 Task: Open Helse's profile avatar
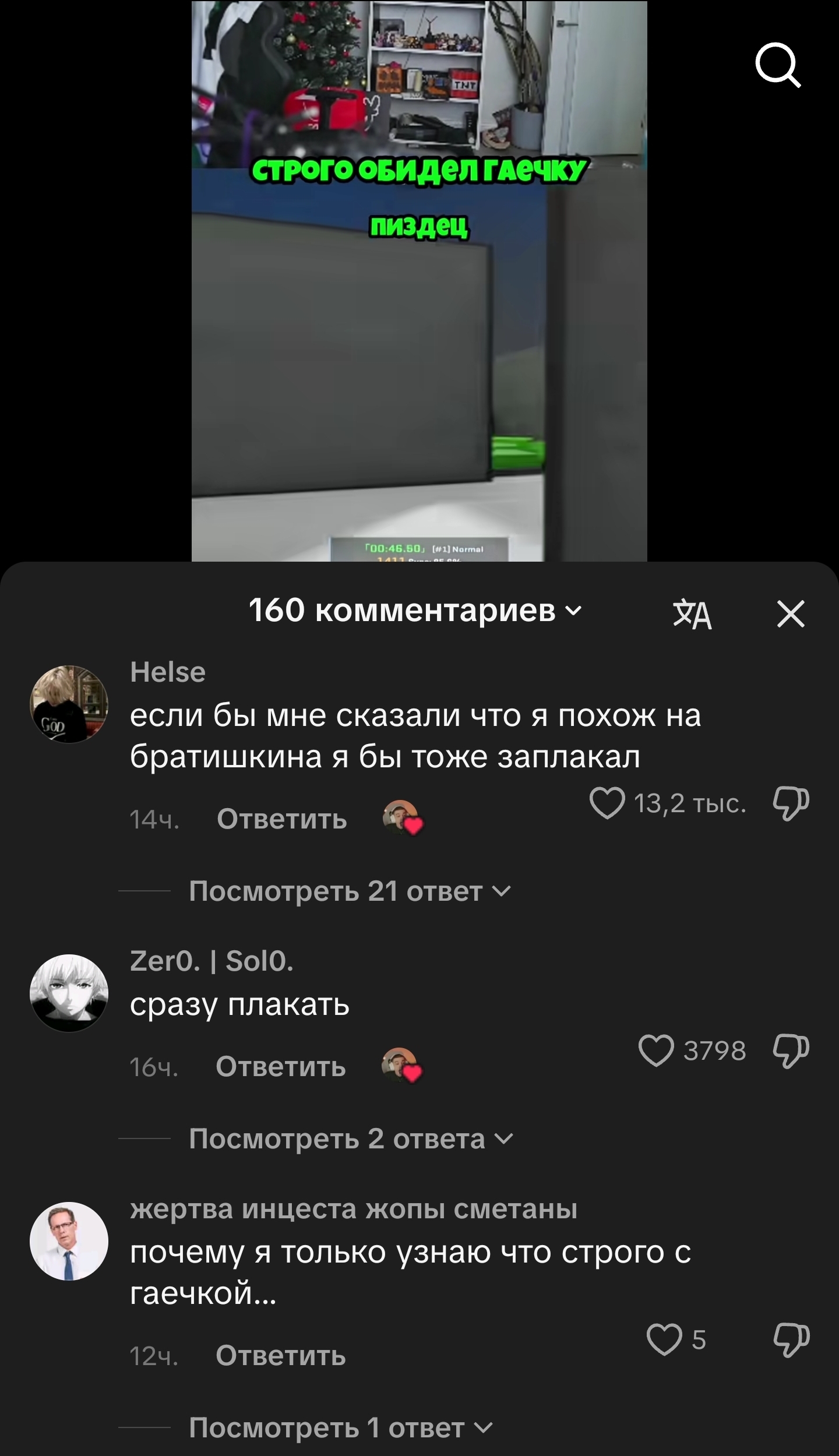(69, 704)
